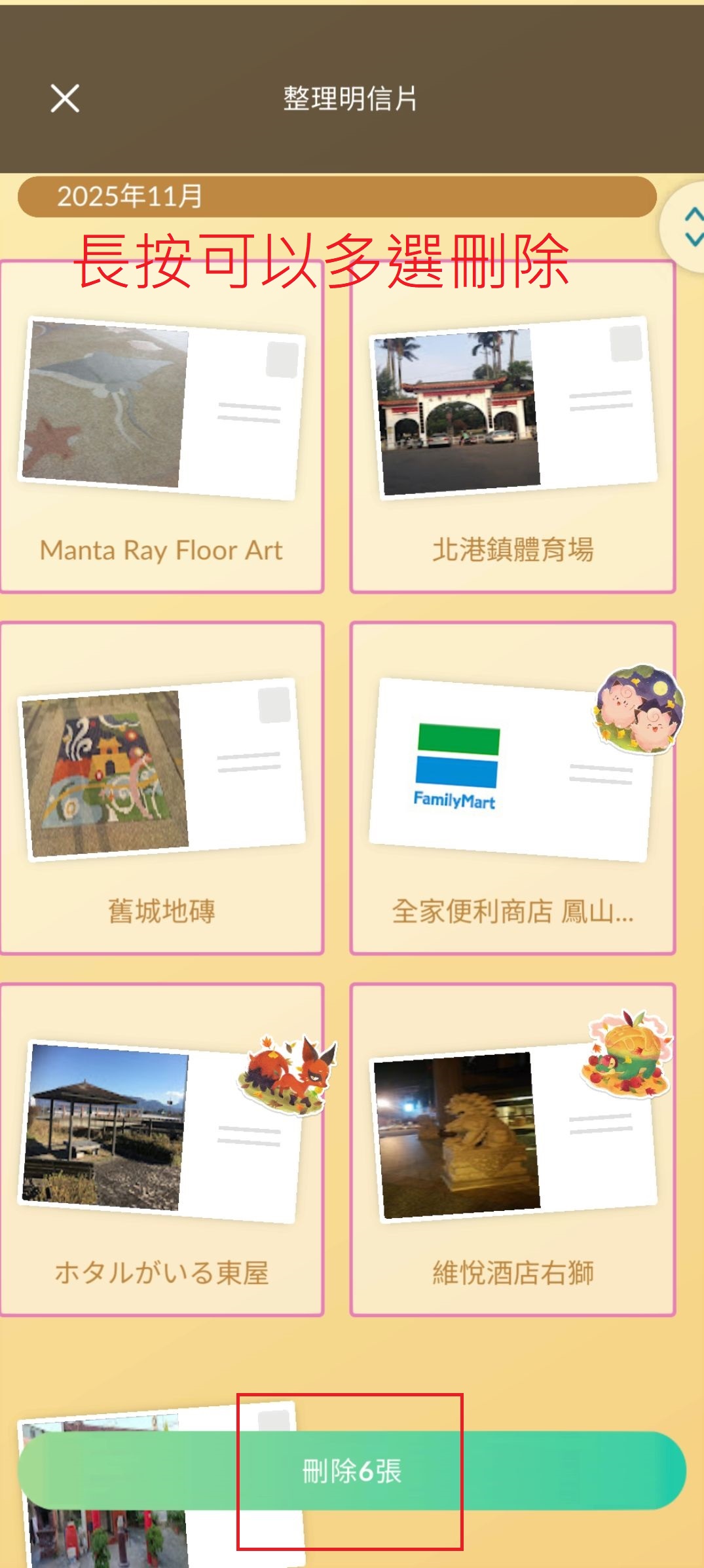
Task: Deselect the 全家便利商店 鳳山 postcard
Action: click(513, 788)
